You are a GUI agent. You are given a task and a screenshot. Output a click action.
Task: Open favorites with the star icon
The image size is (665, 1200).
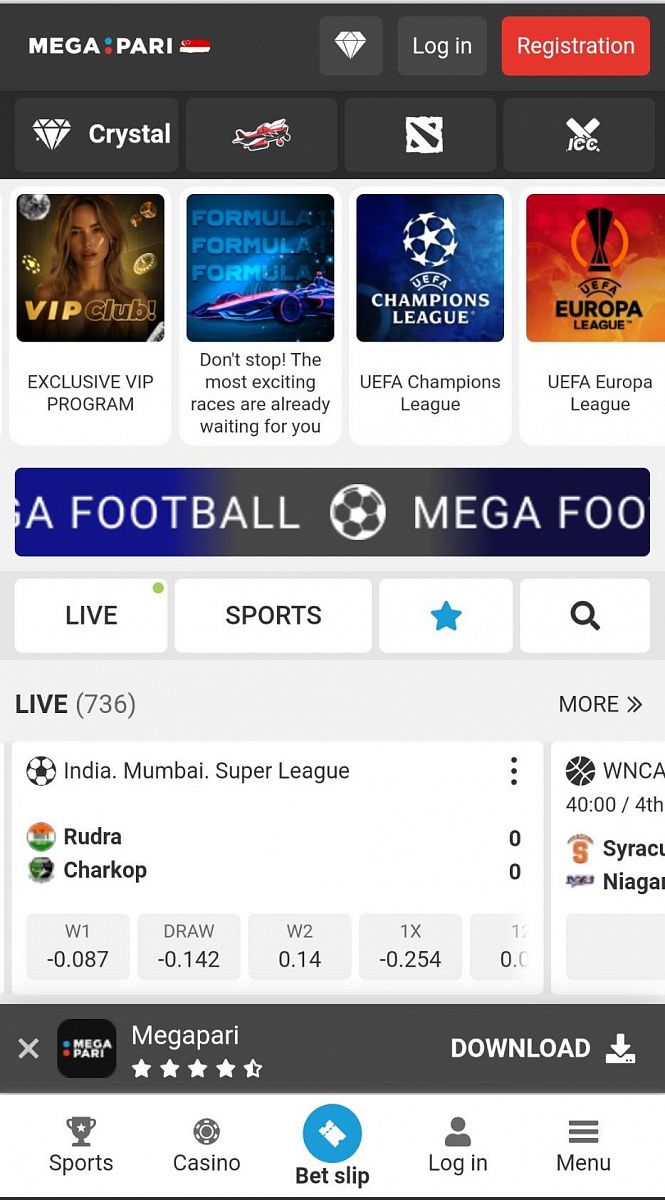pos(446,616)
